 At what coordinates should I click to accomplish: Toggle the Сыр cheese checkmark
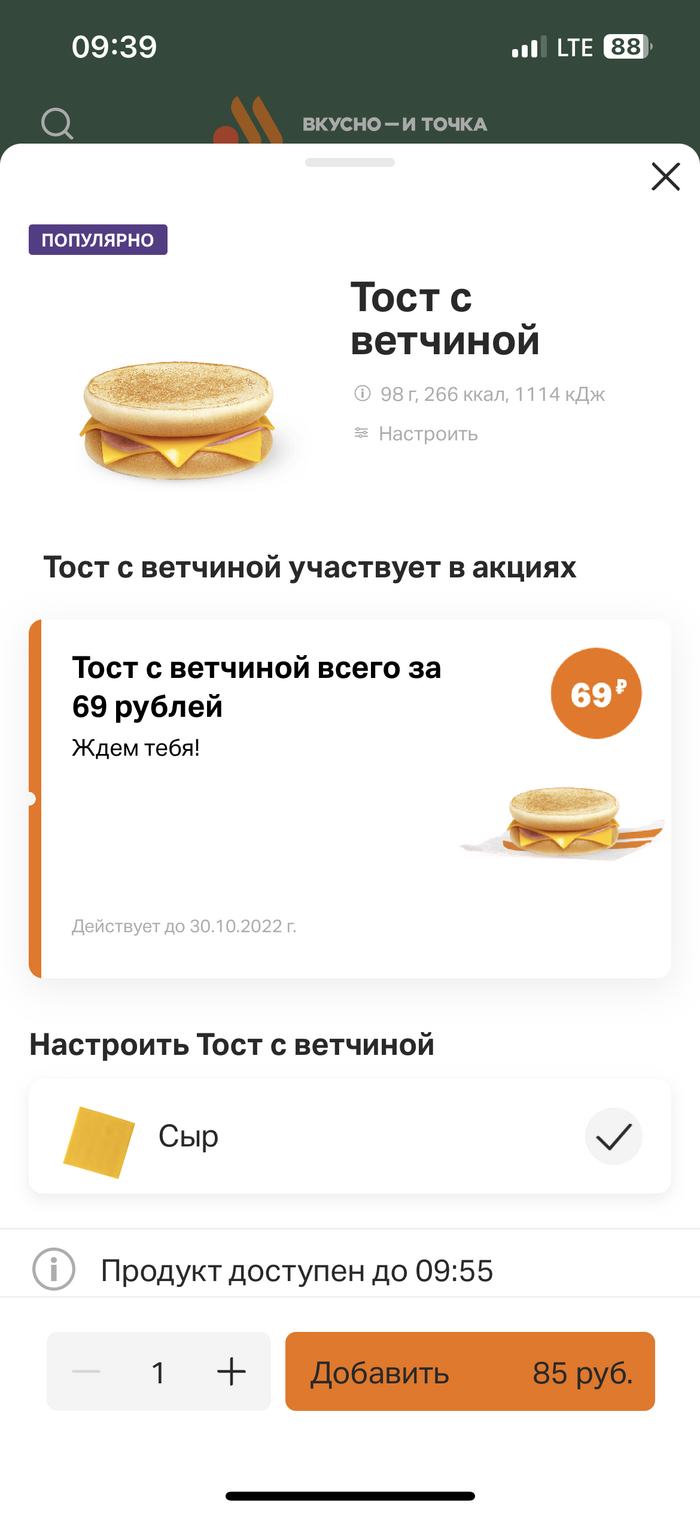(x=613, y=1136)
